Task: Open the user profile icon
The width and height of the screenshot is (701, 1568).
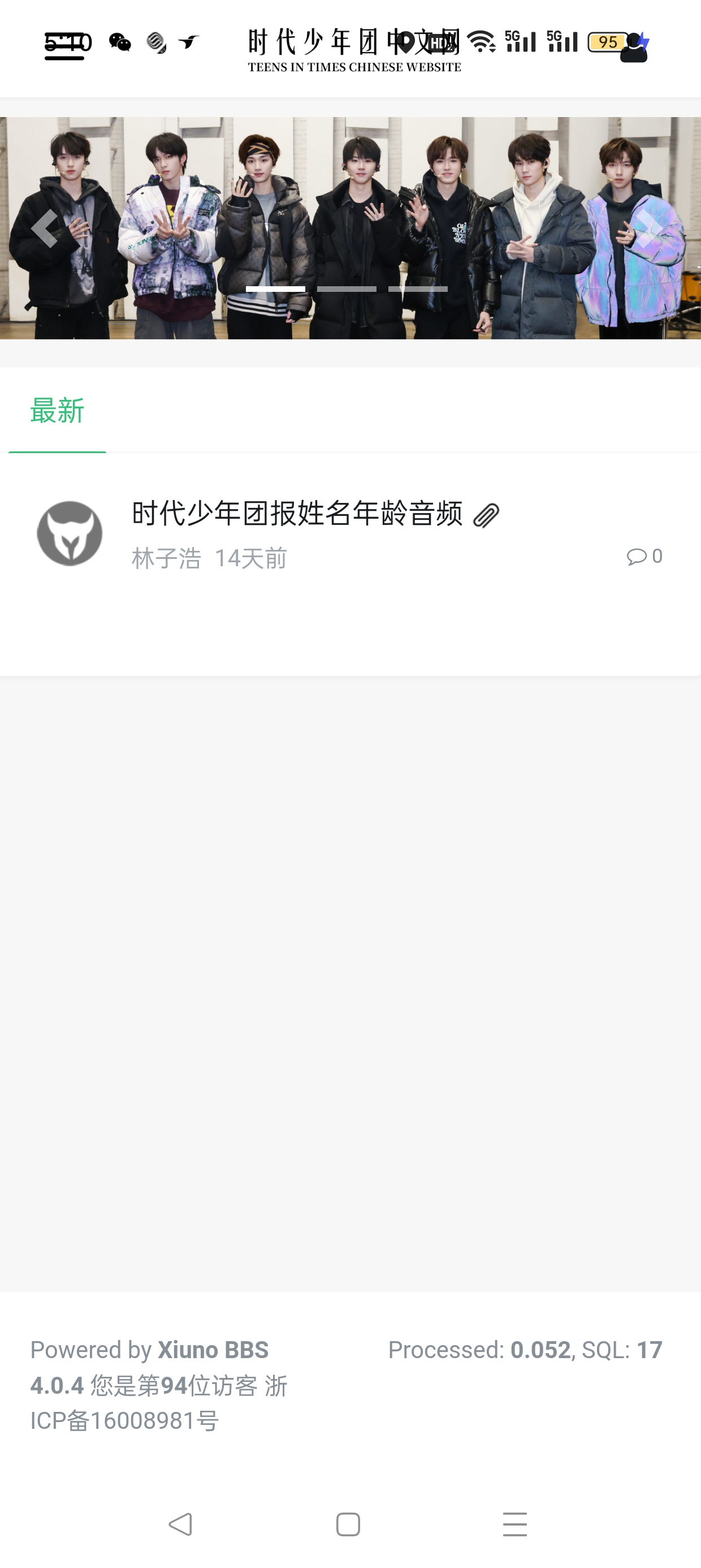Action: click(633, 48)
